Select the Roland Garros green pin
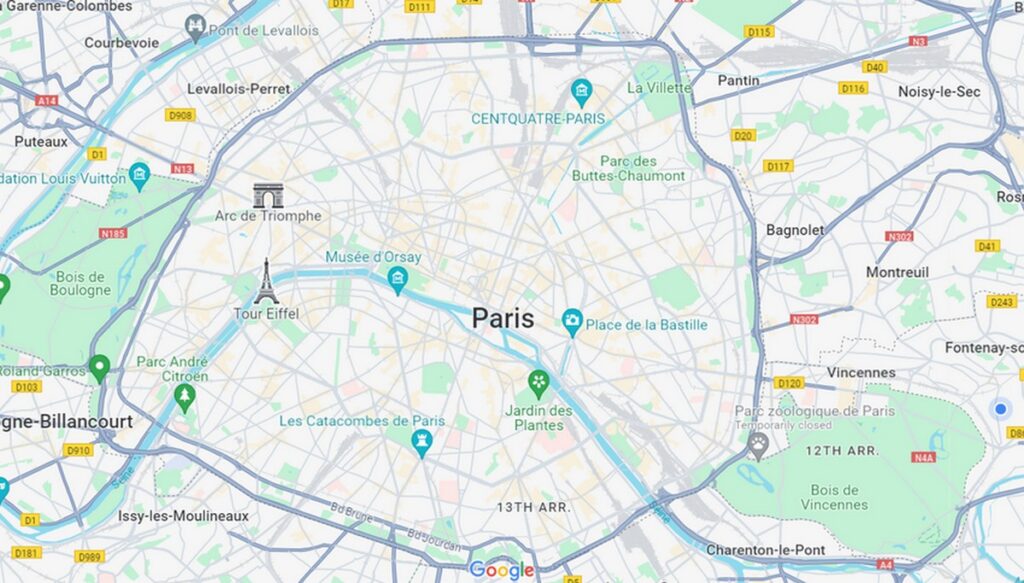The height and width of the screenshot is (583, 1024). click(x=99, y=369)
